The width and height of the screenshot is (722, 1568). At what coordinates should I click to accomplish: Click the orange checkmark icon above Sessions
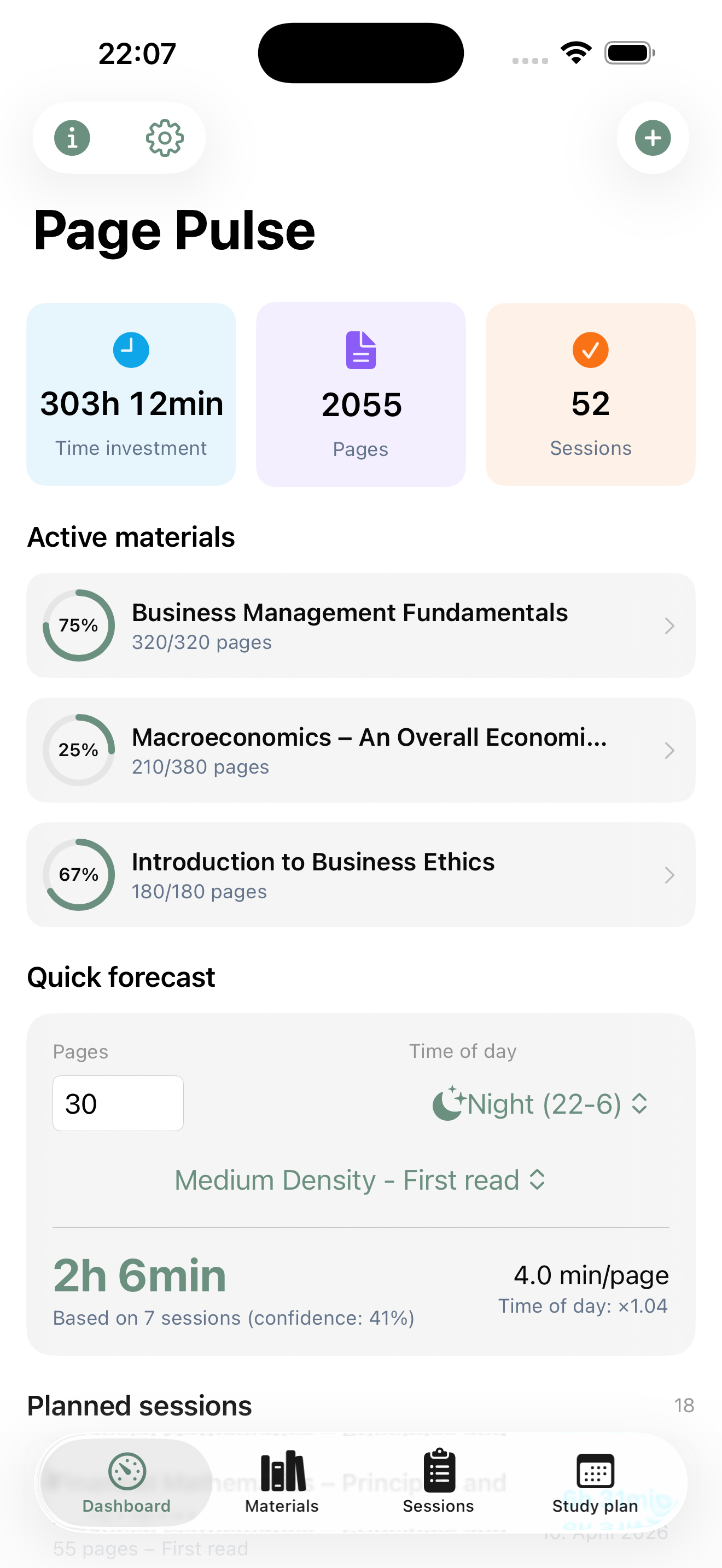click(x=589, y=349)
